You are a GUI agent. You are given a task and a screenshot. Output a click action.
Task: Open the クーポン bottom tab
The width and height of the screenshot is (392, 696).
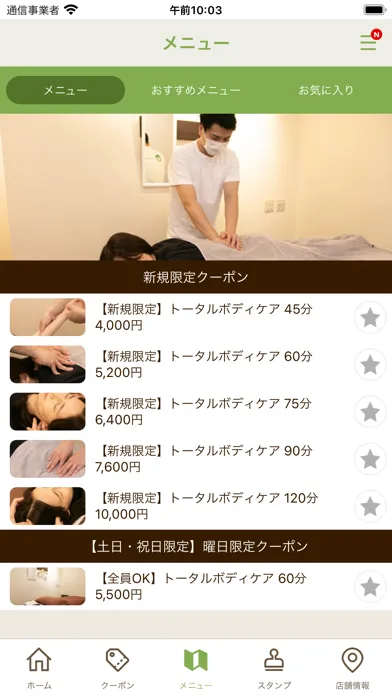[118, 668]
